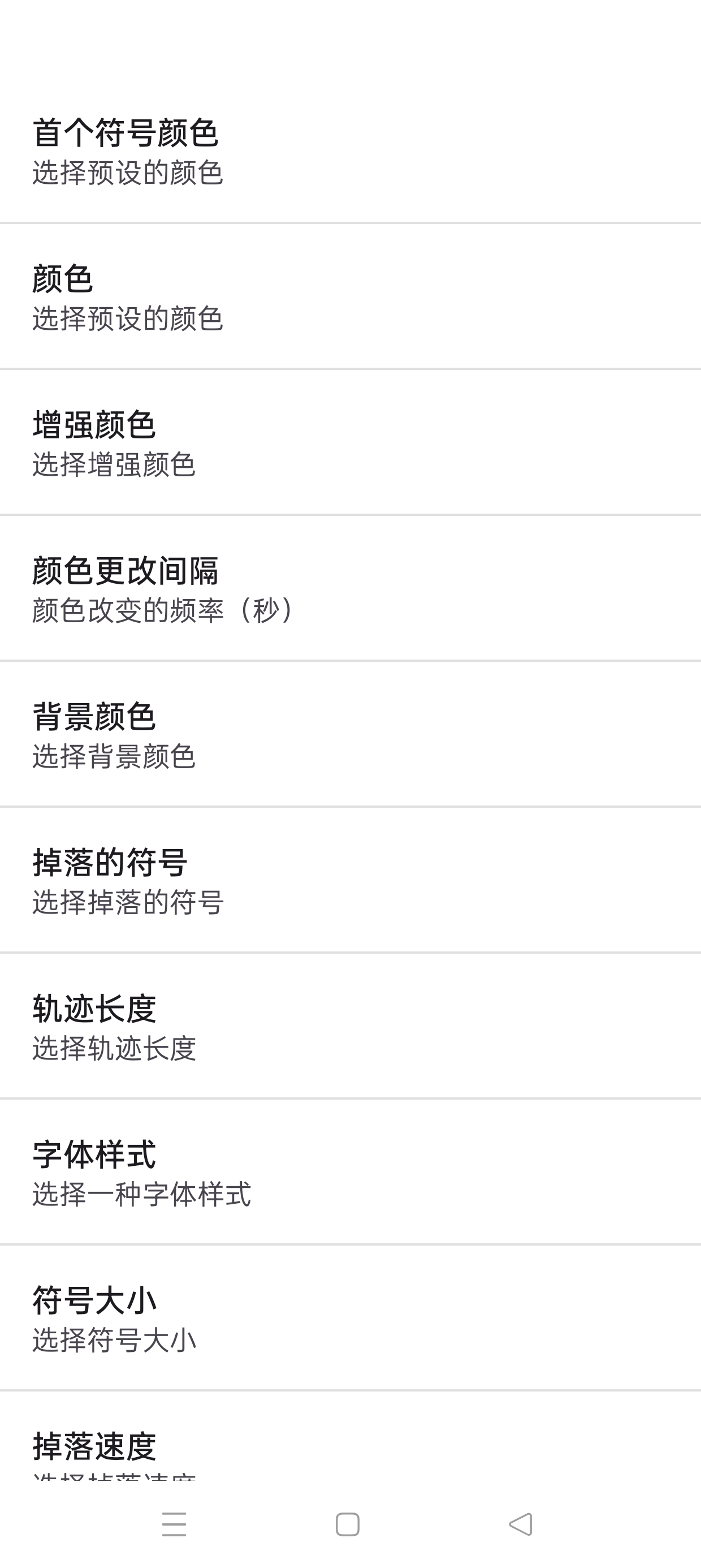This screenshot has height=1568, width=701.
Task: Go back using the system back button
Action: (x=521, y=1524)
